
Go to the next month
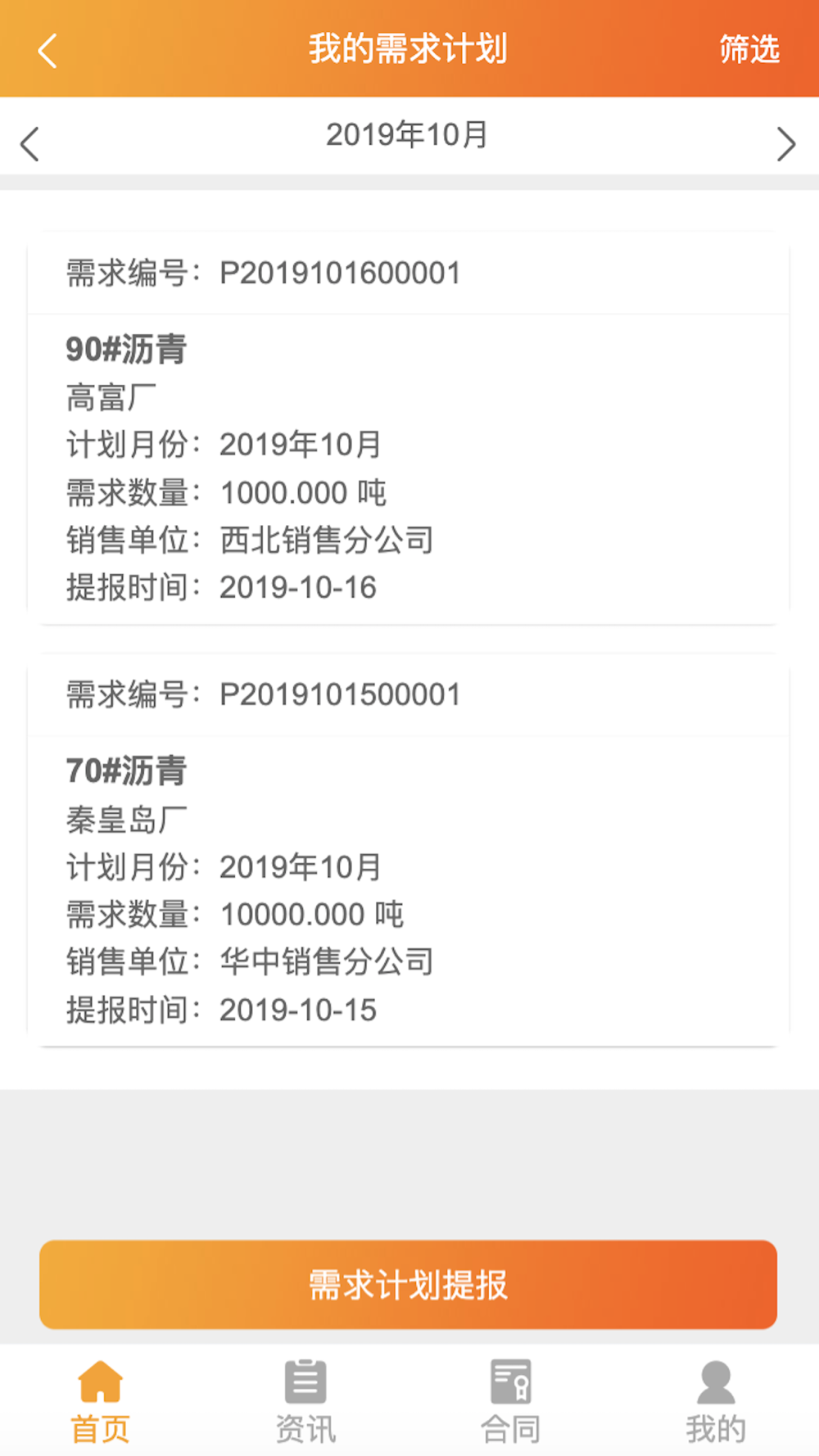pyautogui.click(x=785, y=144)
